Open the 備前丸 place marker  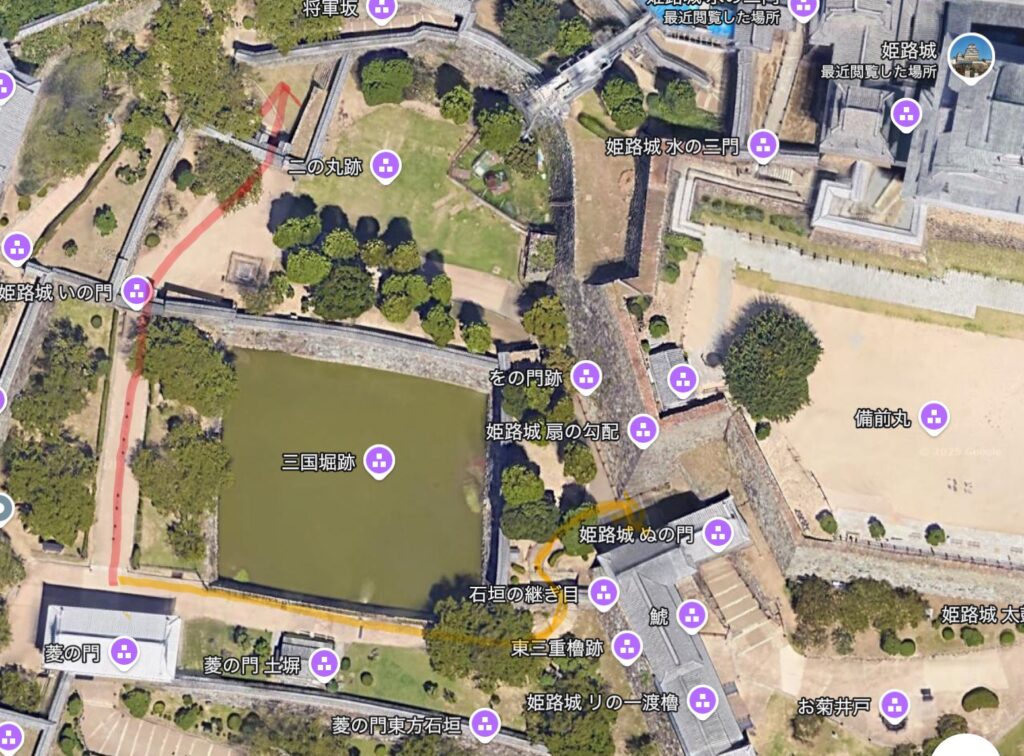click(933, 416)
